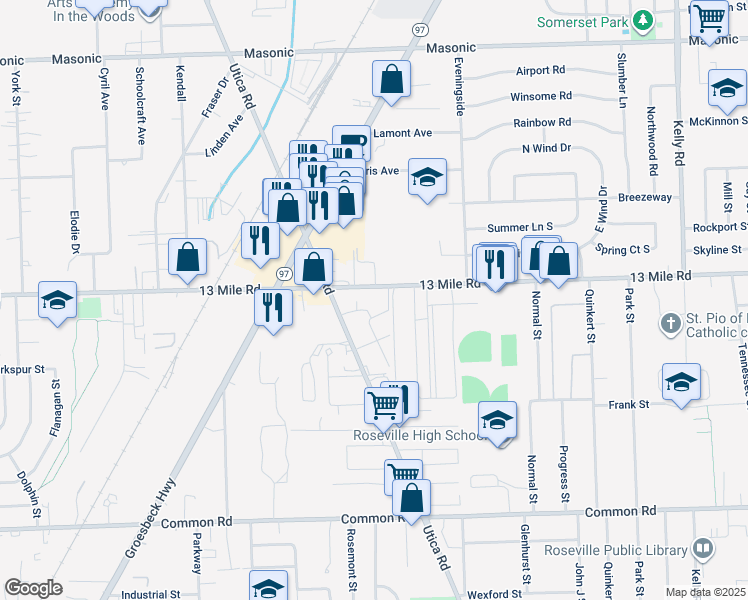Tap the school marker on Frank St

coord(681,382)
